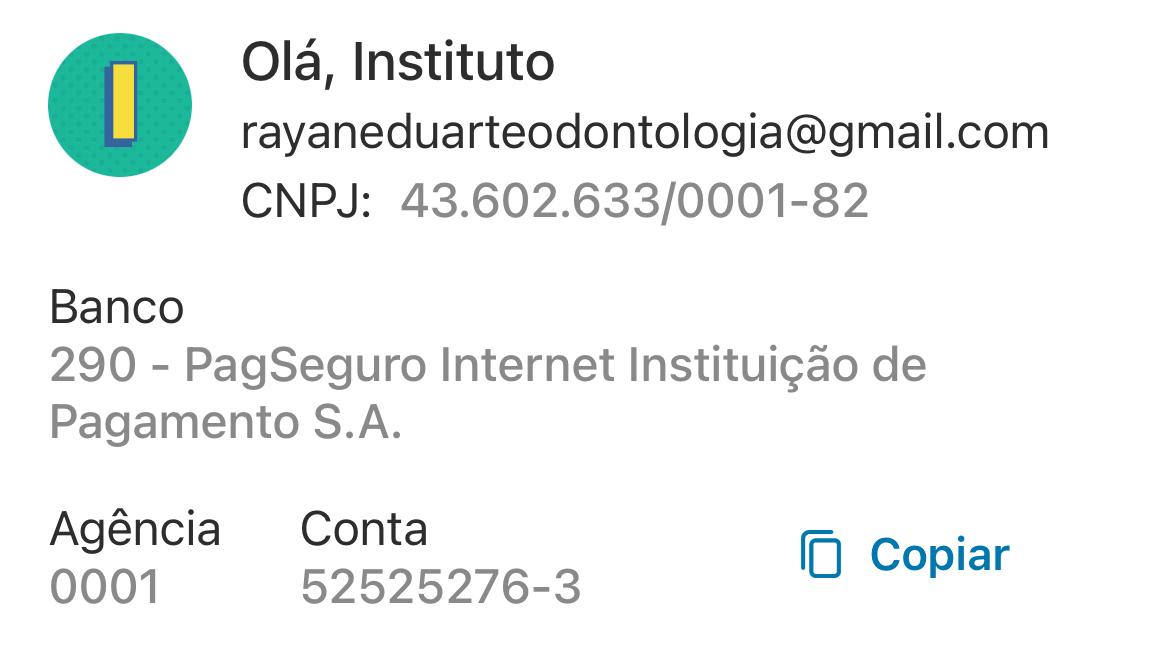The height and width of the screenshot is (652, 1170).
Task: Copy the bank account details
Action: (x=905, y=555)
